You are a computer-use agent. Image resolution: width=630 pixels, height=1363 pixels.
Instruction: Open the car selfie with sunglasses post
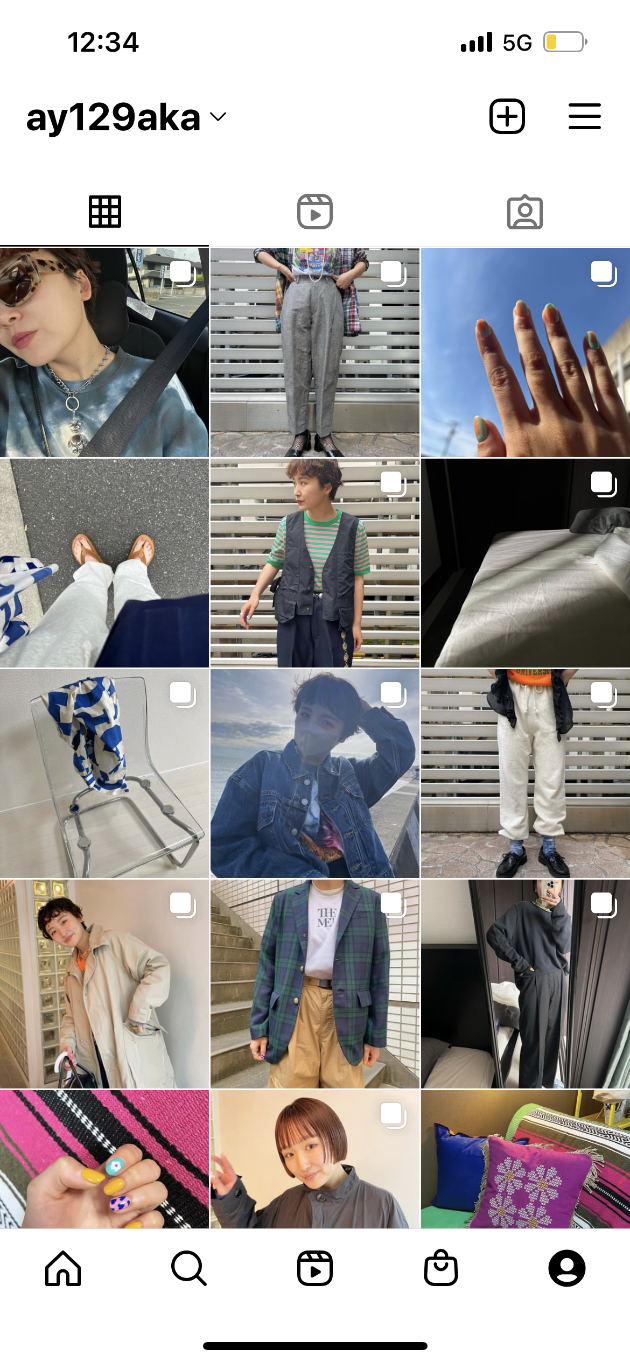(104, 353)
